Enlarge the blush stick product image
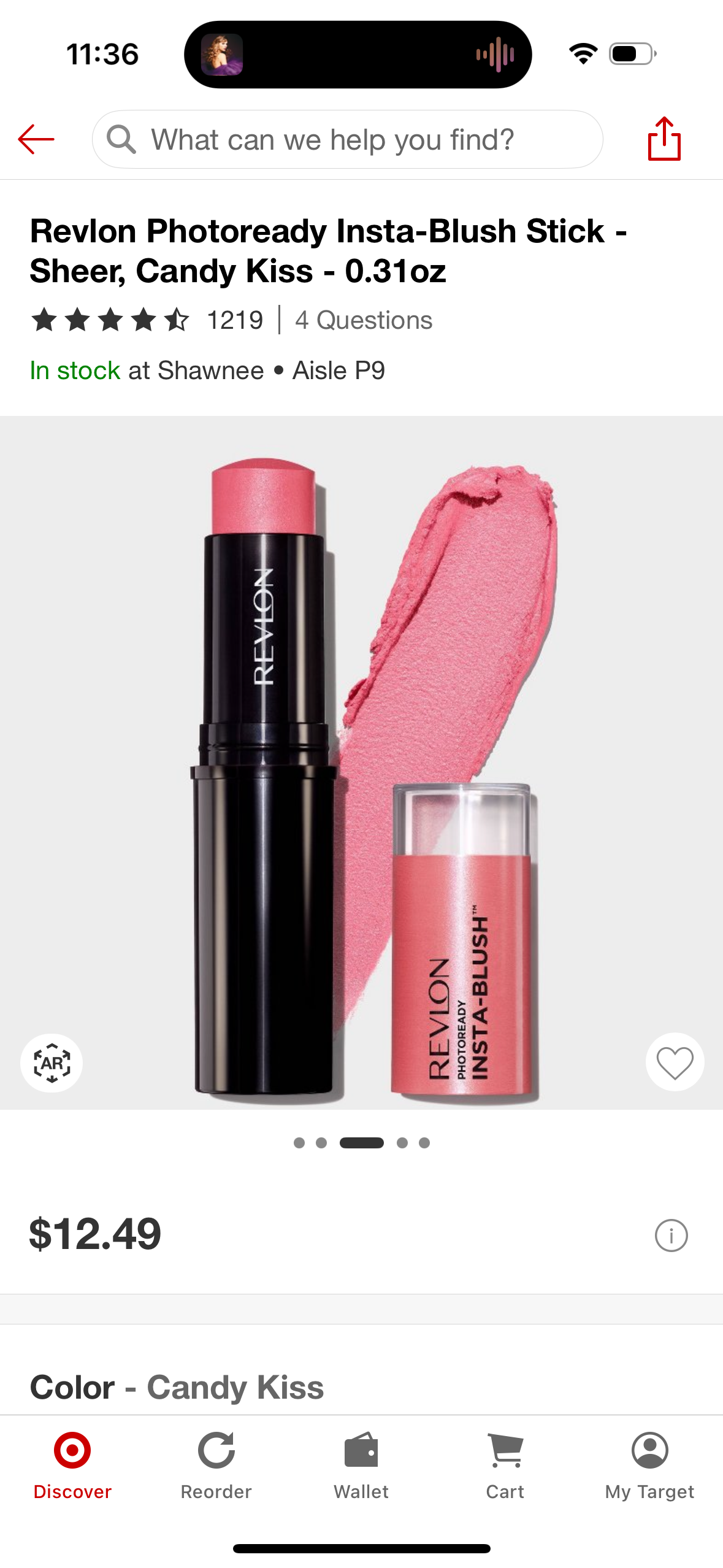This screenshot has width=723, height=1568. 361,762
